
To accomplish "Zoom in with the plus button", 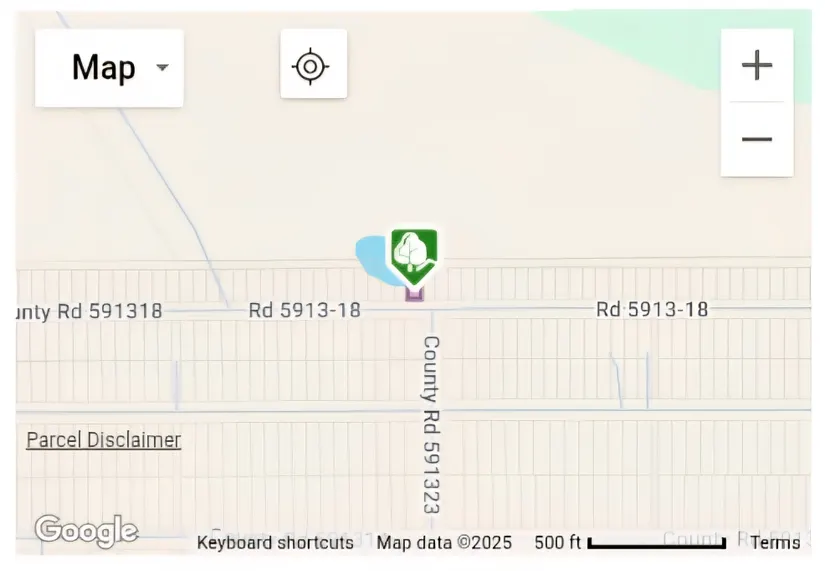I will click(757, 66).
